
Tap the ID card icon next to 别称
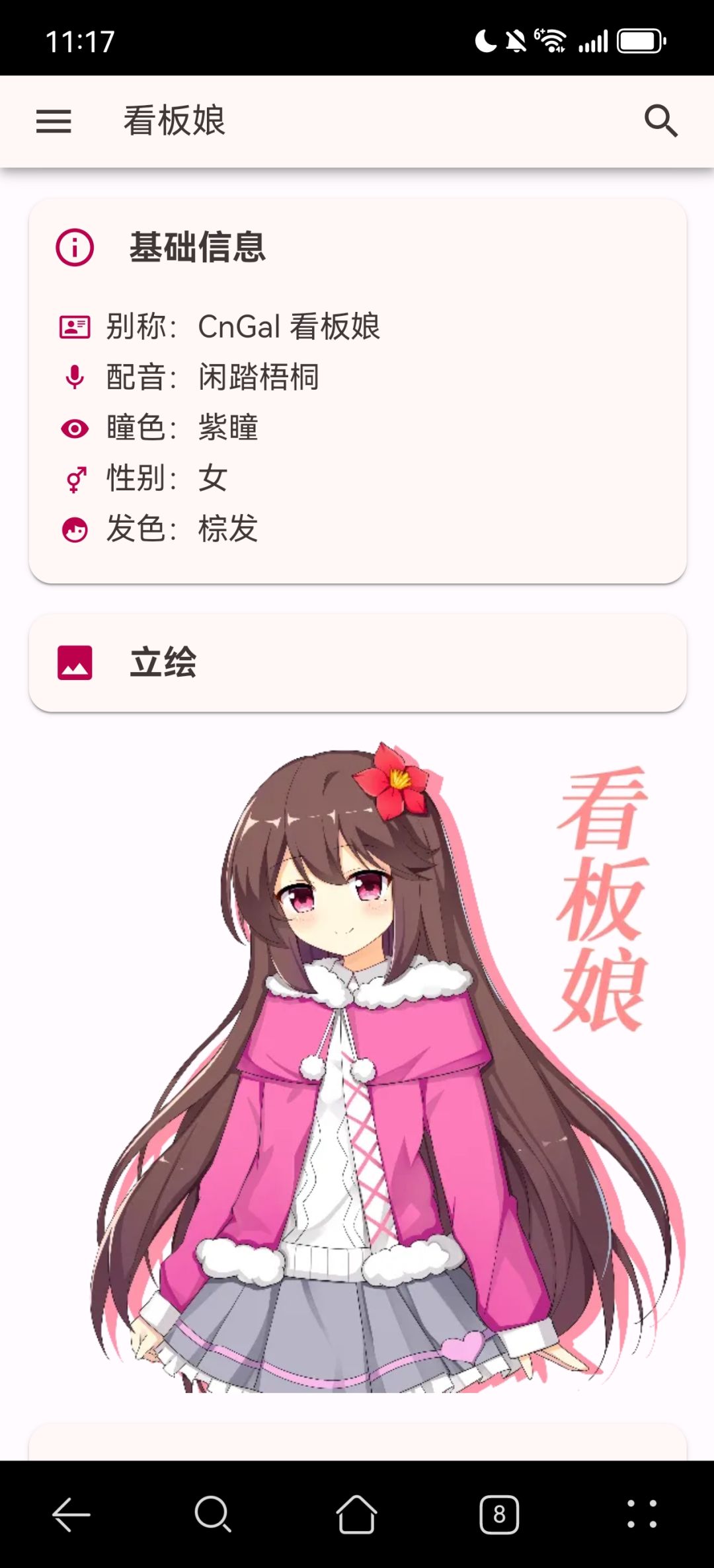(75, 326)
